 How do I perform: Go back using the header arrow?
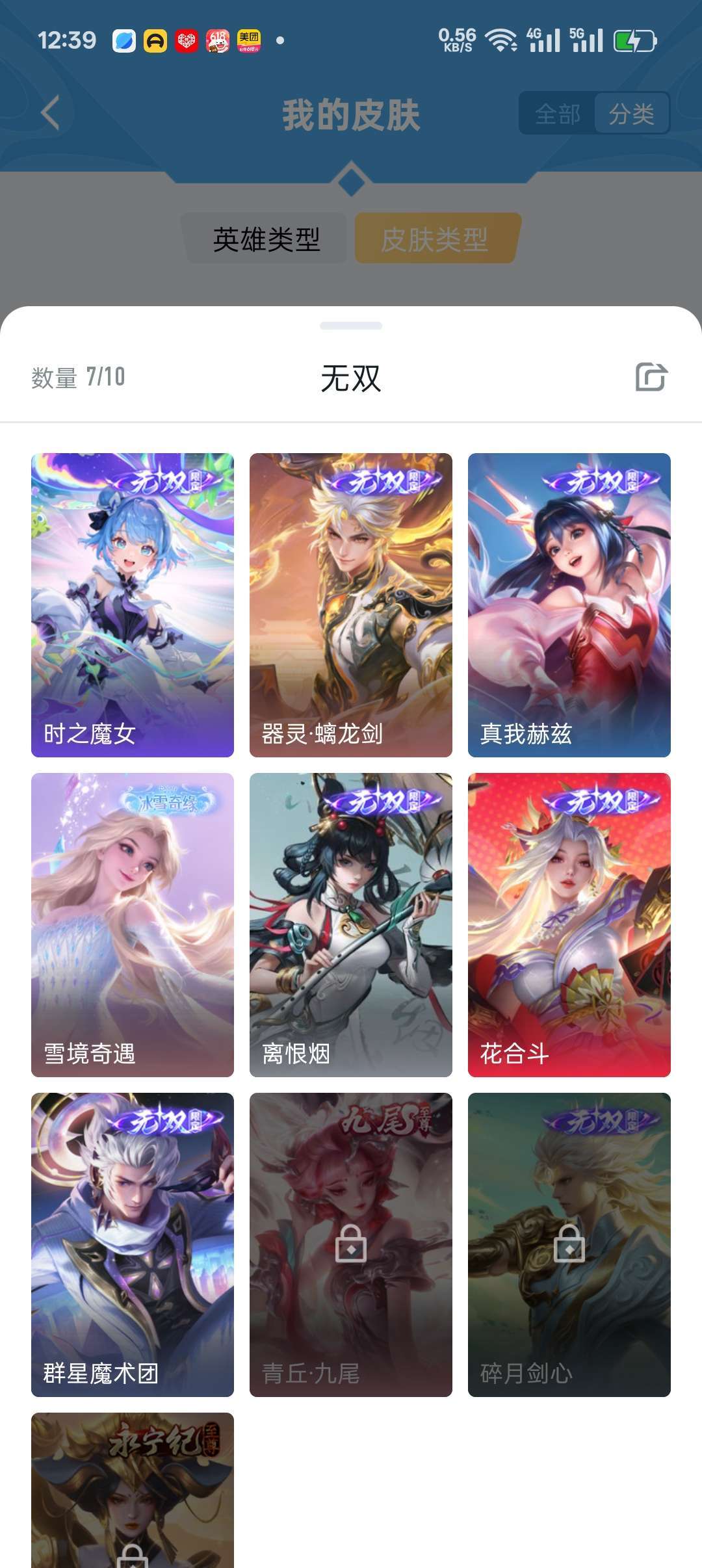coord(51,113)
